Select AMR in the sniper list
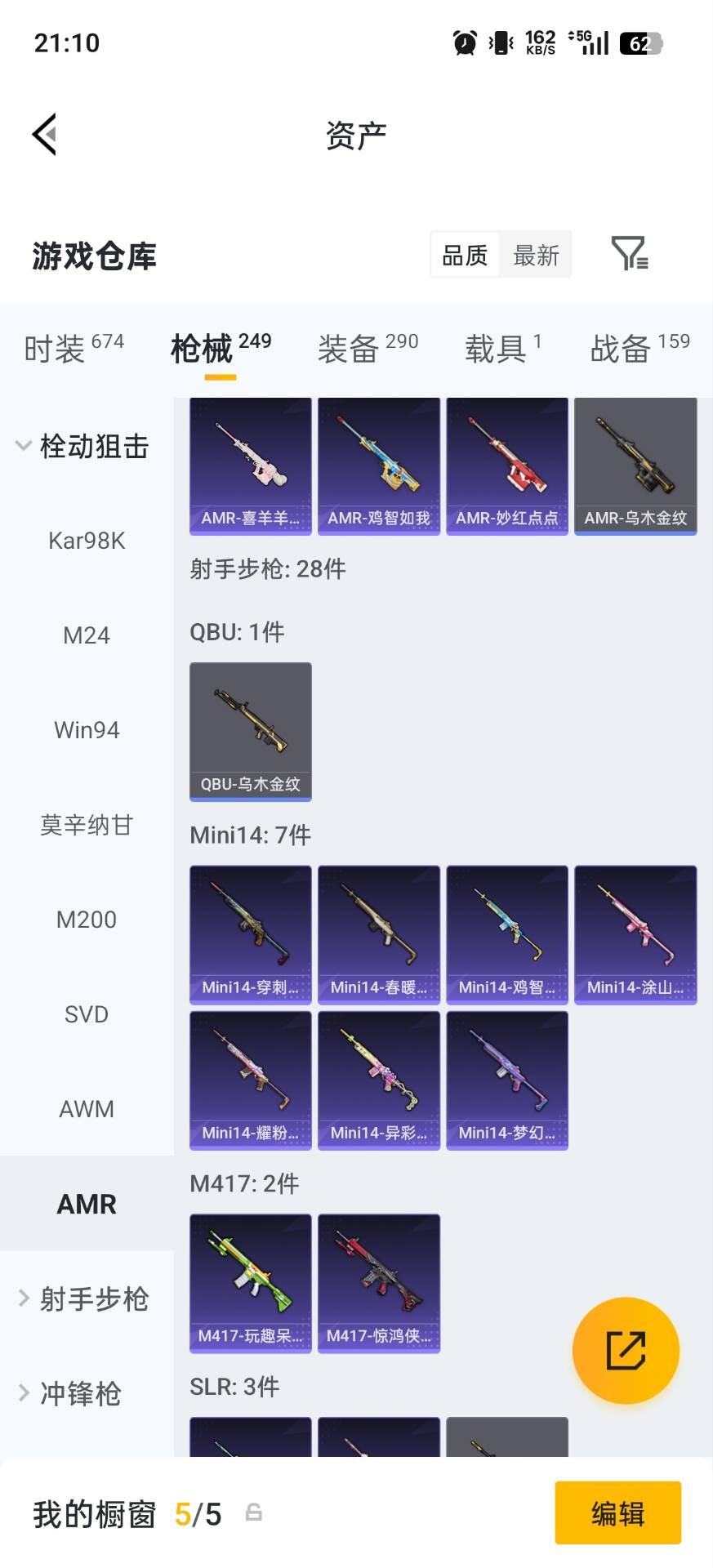Image resolution: width=713 pixels, height=1568 pixels. point(87,1203)
